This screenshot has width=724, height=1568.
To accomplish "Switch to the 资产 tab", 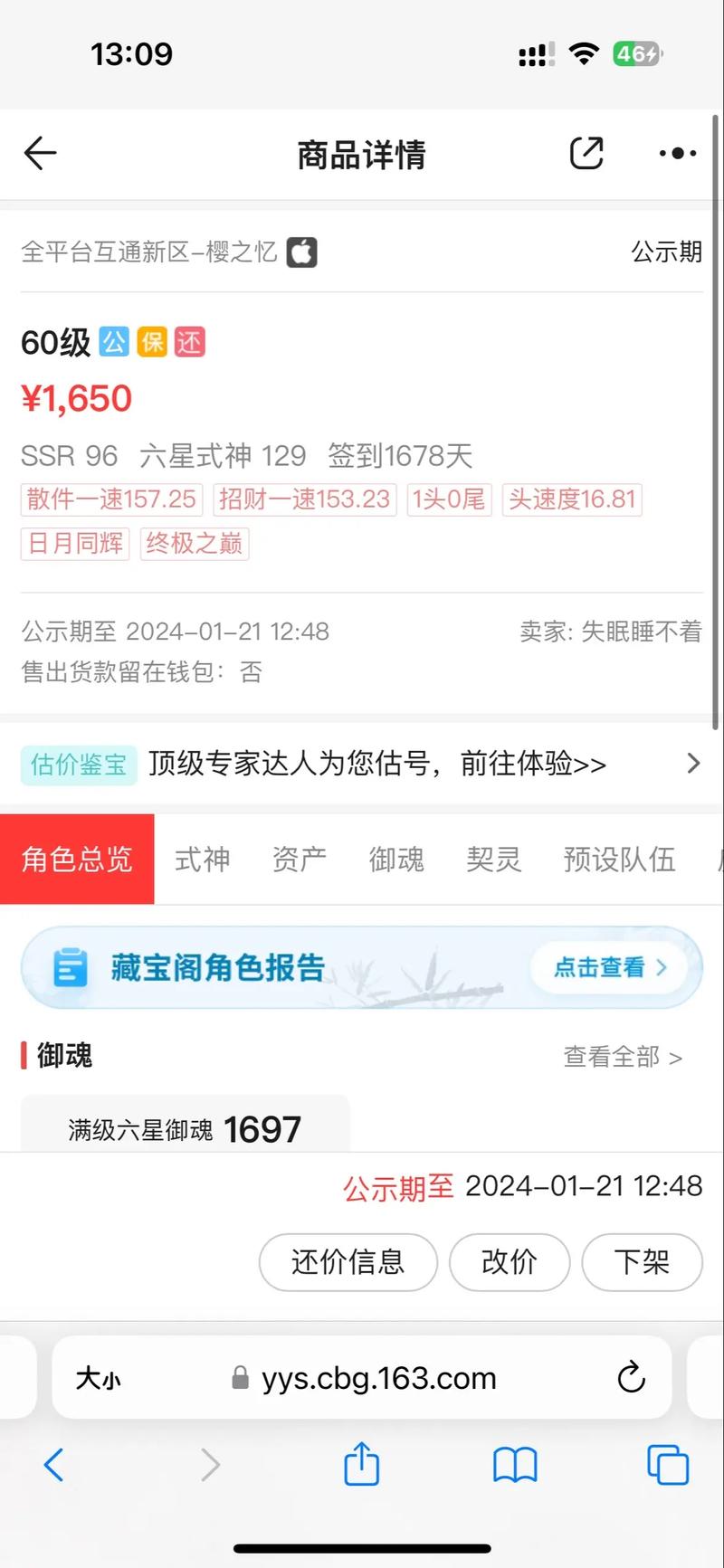I will 300,859.
